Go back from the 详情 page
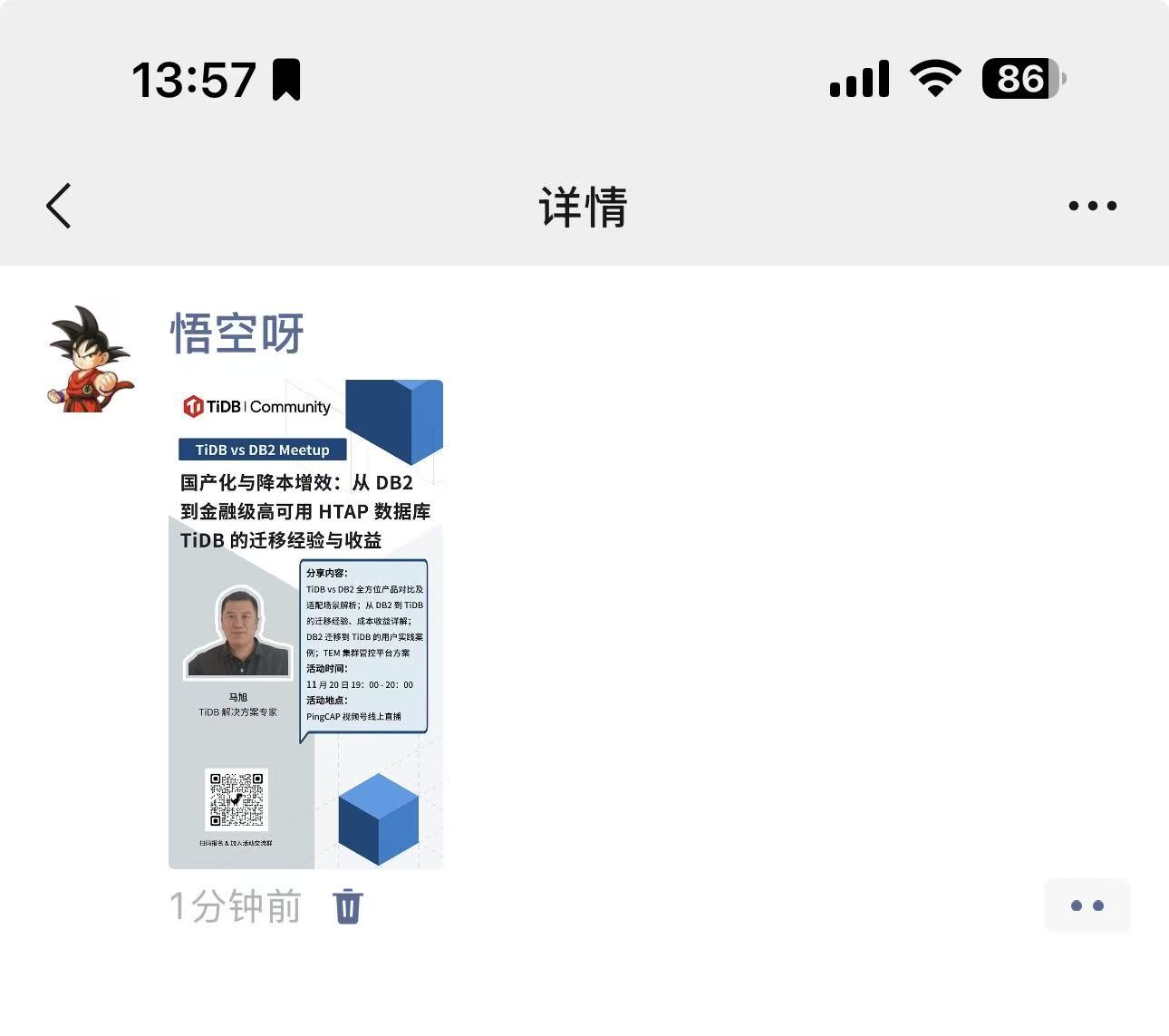 click(59, 206)
